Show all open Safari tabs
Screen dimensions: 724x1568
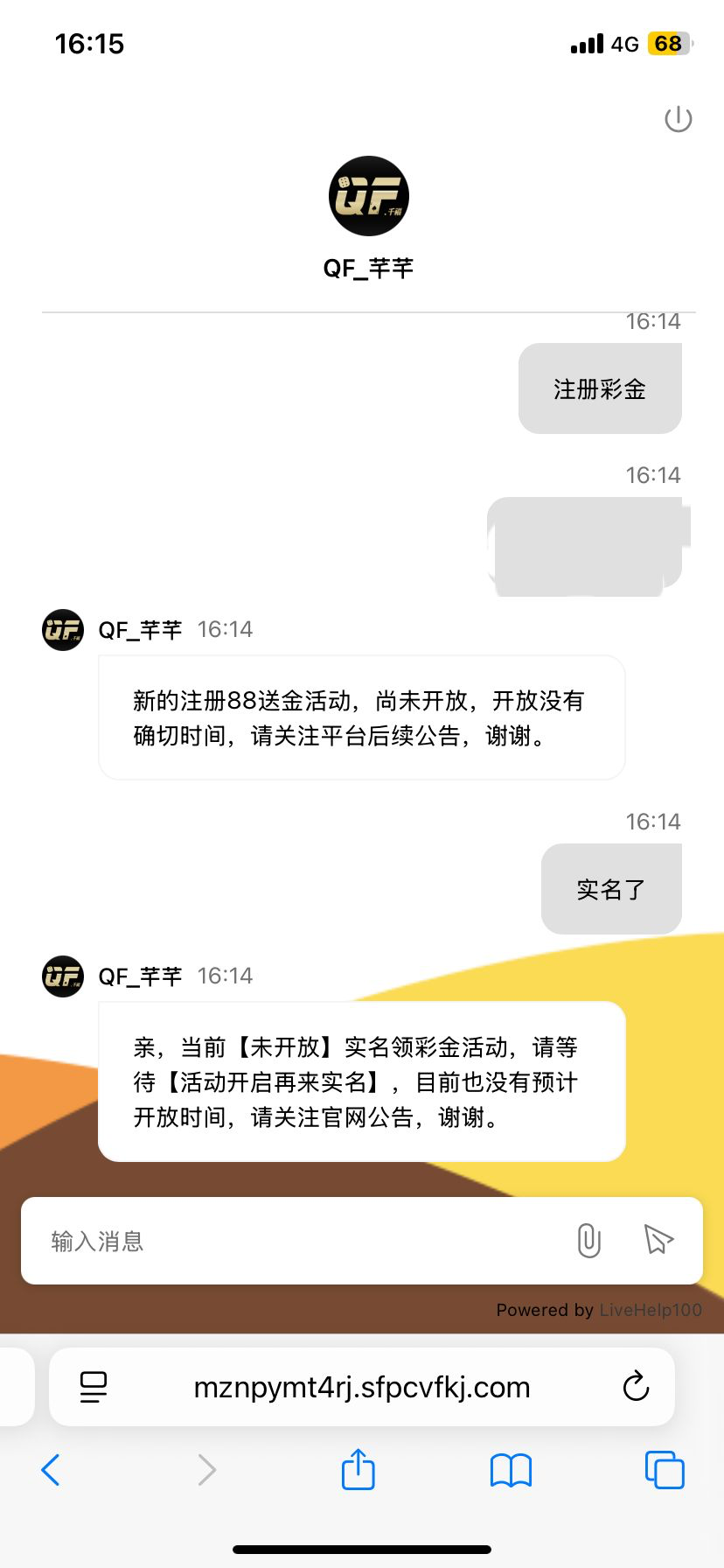(x=665, y=1470)
